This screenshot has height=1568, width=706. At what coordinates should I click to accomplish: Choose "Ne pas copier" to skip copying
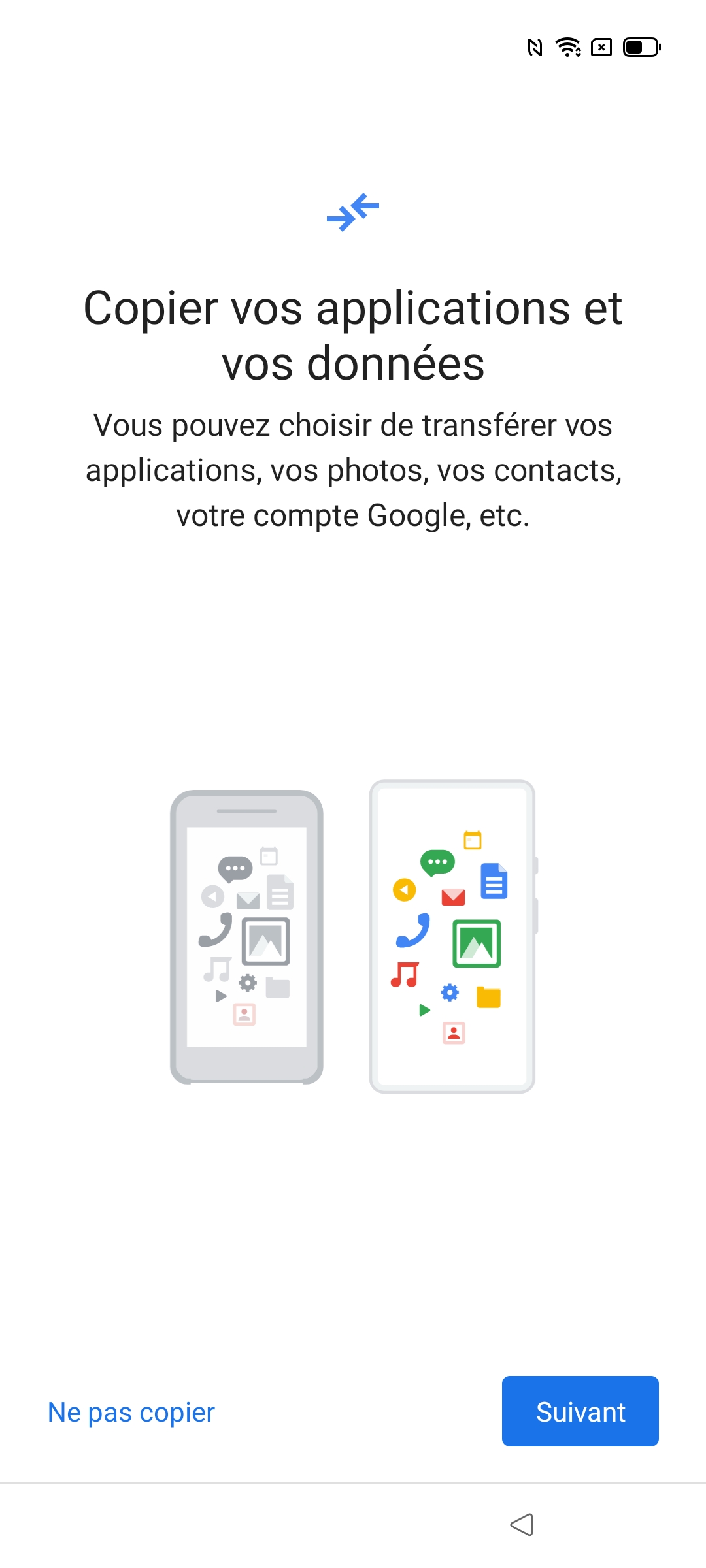(x=131, y=1413)
